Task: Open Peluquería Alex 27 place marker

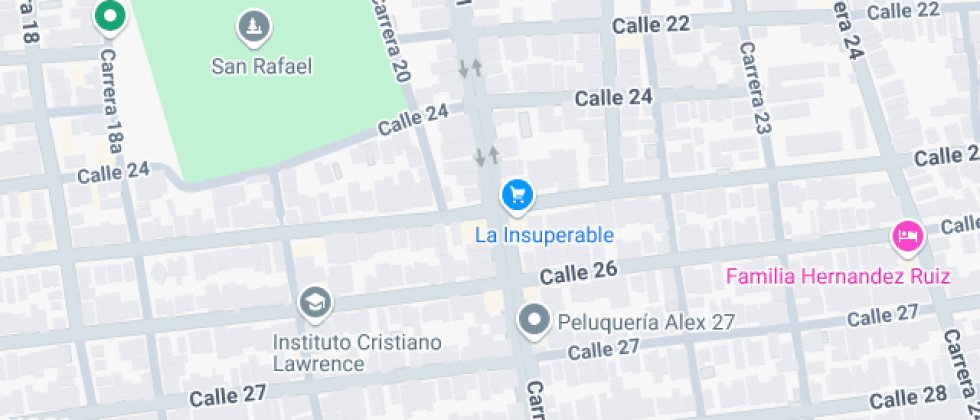Action: click(x=534, y=322)
